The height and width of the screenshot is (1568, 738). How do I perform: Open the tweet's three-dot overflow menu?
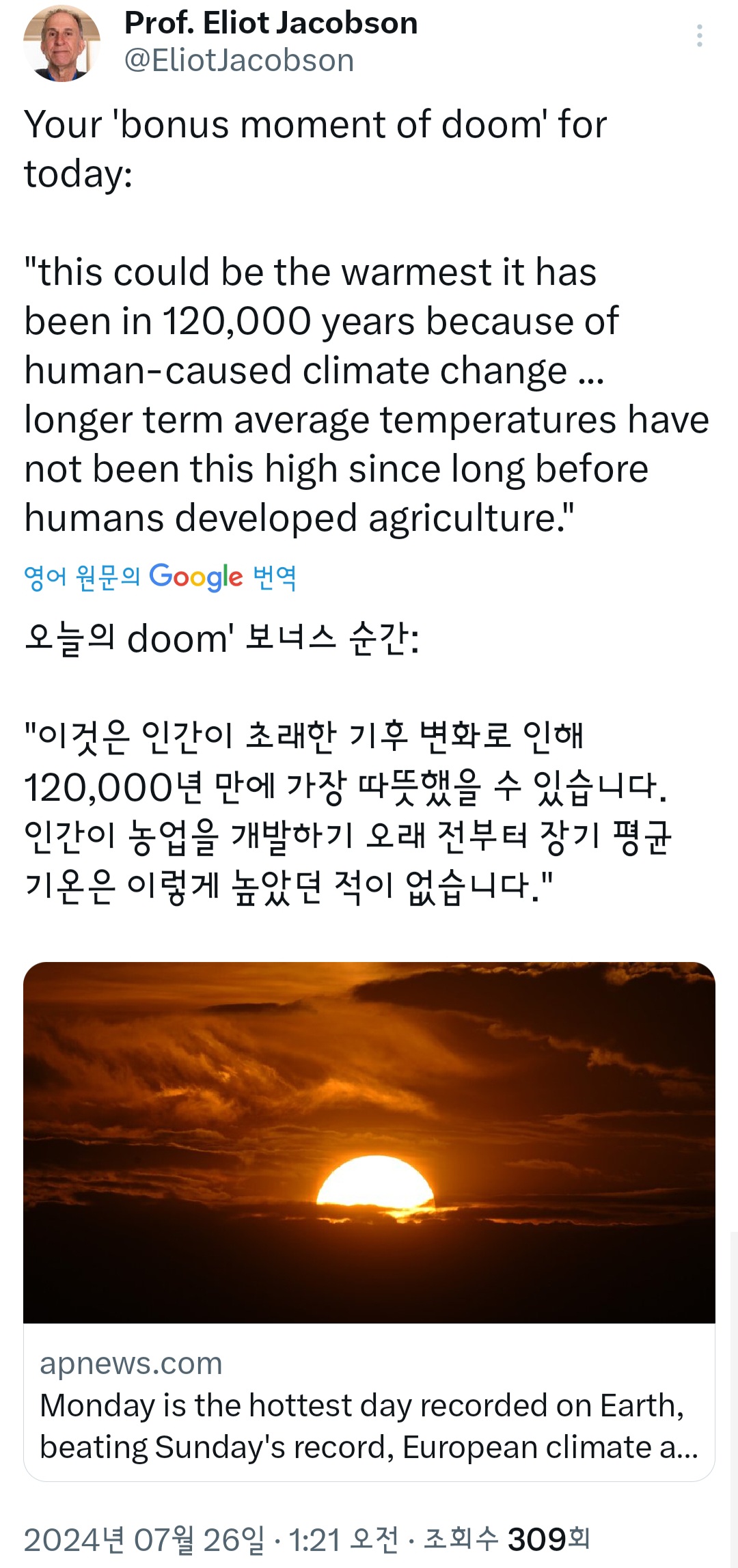tap(699, 36)
